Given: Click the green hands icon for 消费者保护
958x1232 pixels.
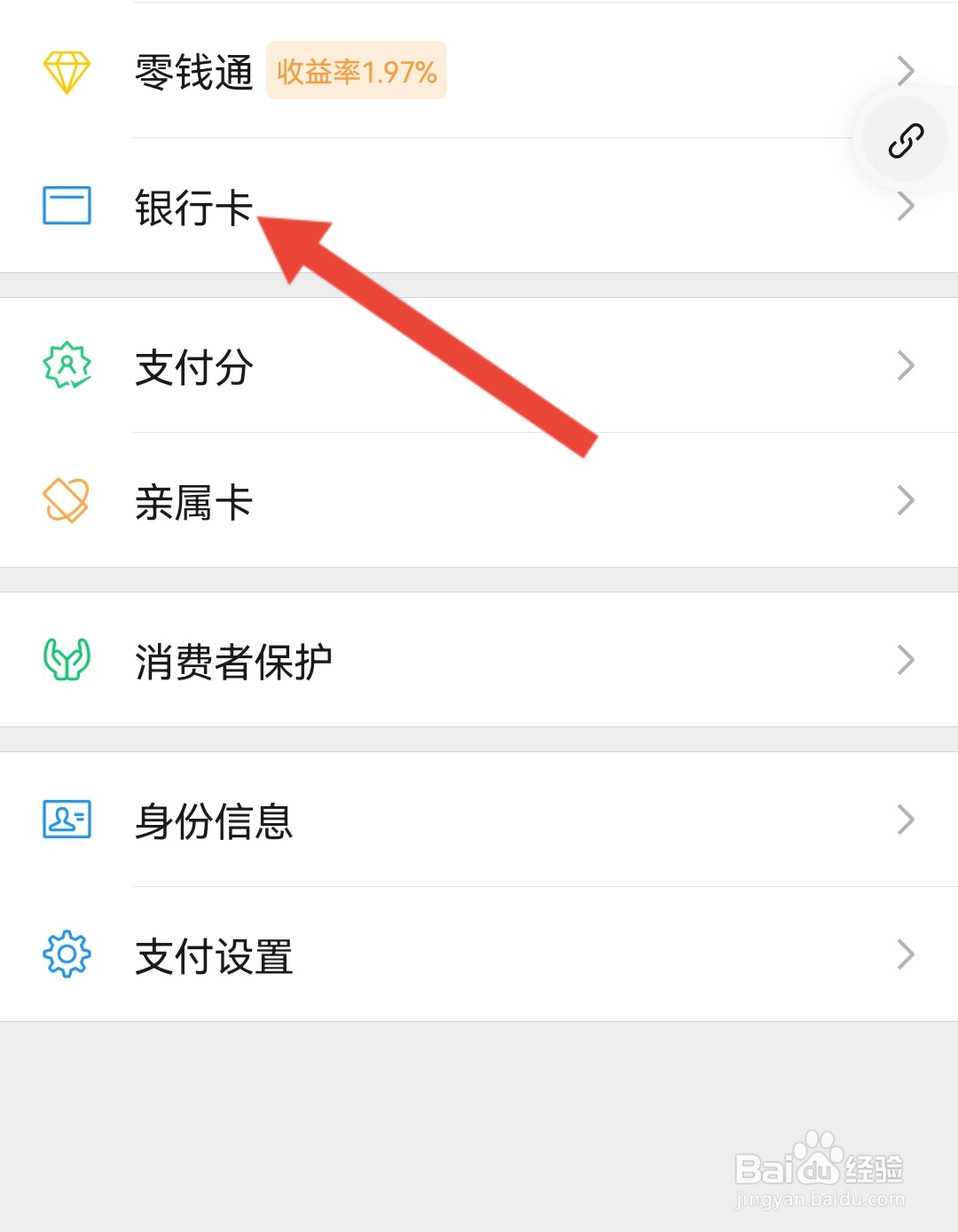Looking at the screenshot, I should click(x=65, y=658).
